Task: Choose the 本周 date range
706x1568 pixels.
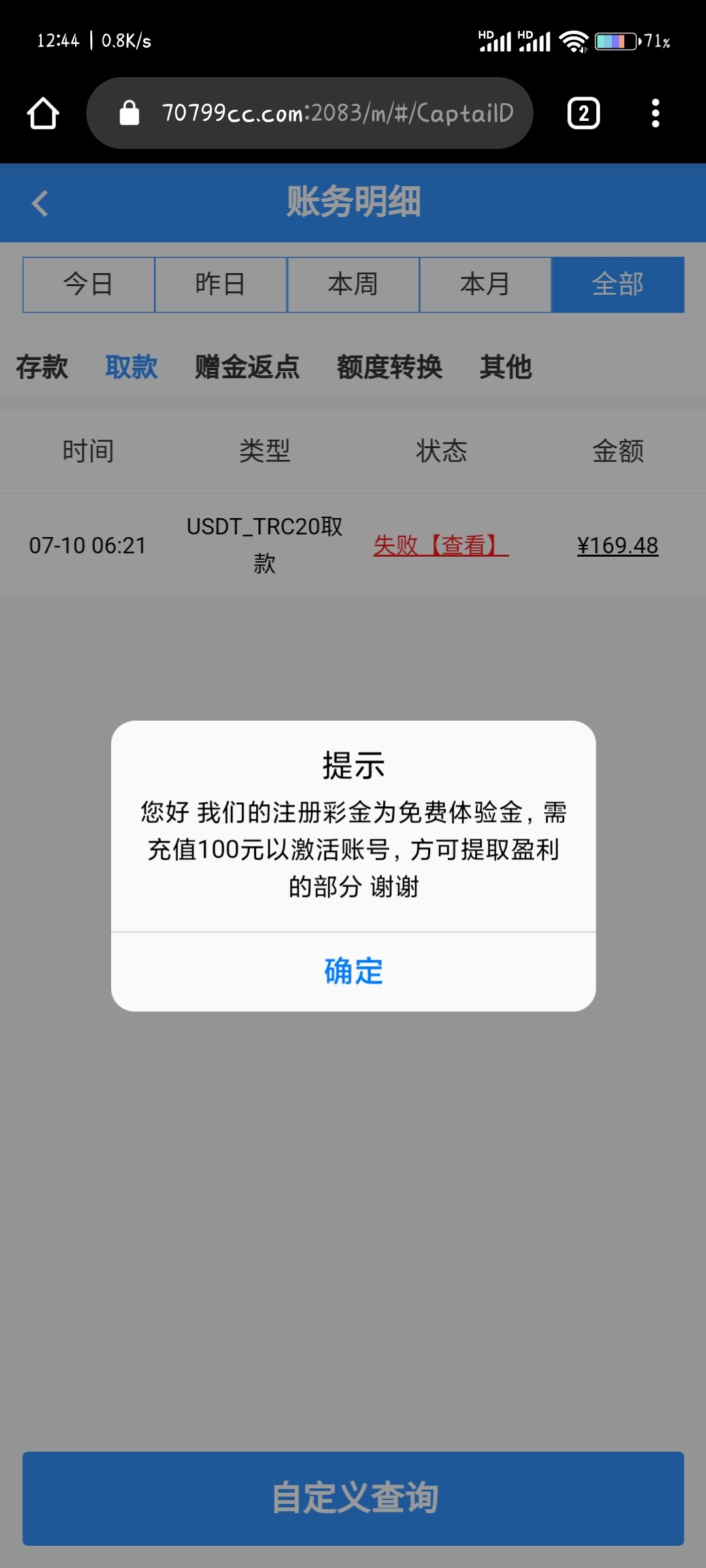Action: 353,284
